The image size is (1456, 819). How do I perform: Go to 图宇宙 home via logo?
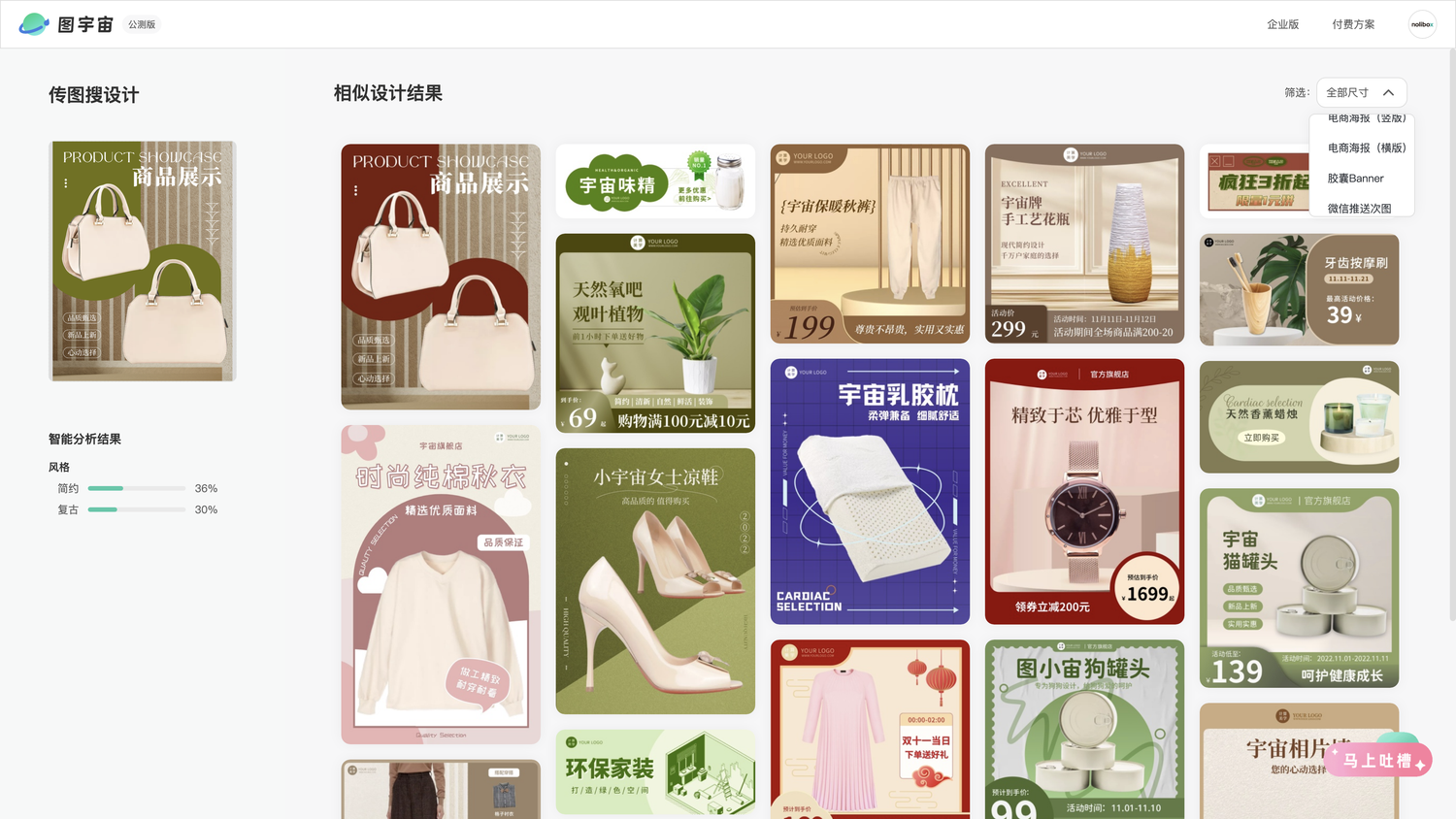coord(68,24)
